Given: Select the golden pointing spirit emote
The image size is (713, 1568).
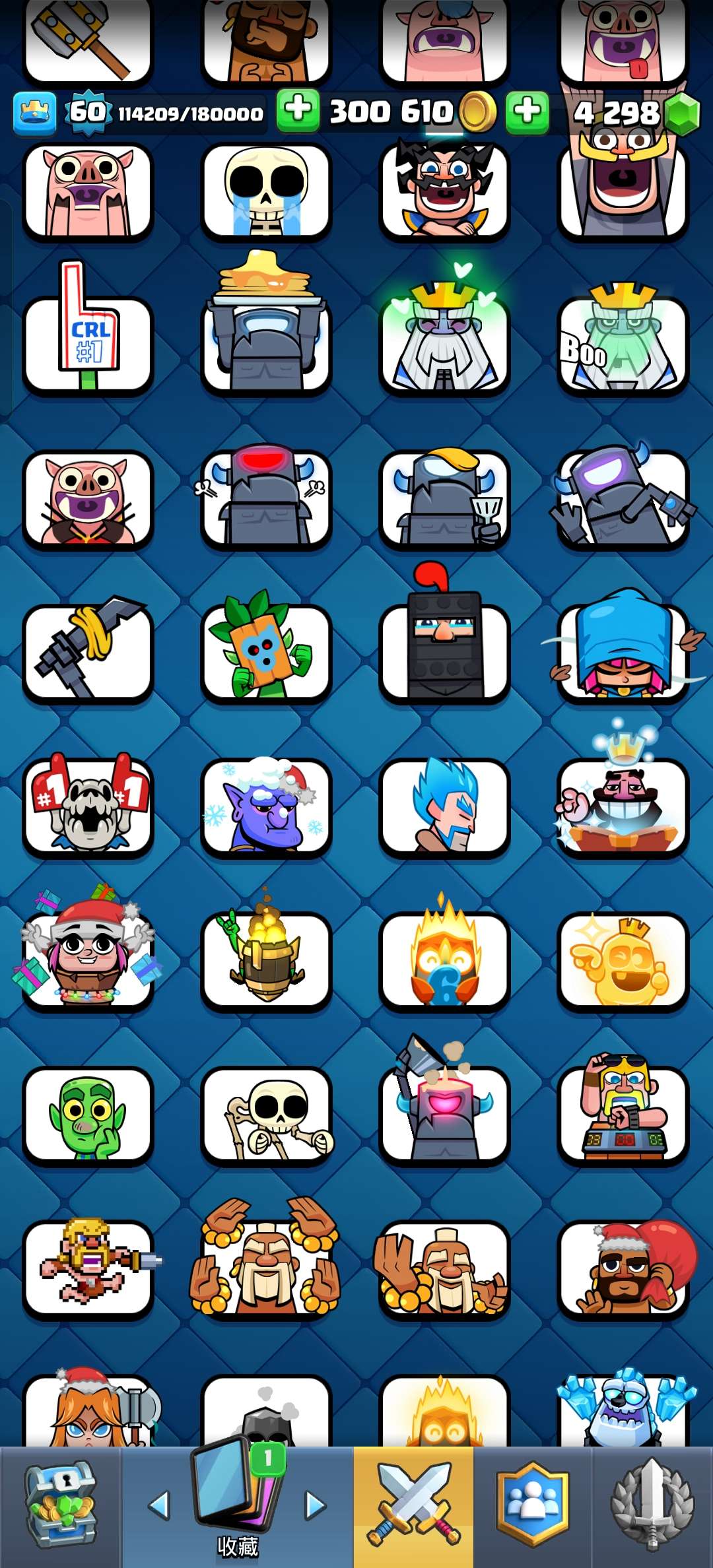Looking at the screenshot, I should coord(623,961).
